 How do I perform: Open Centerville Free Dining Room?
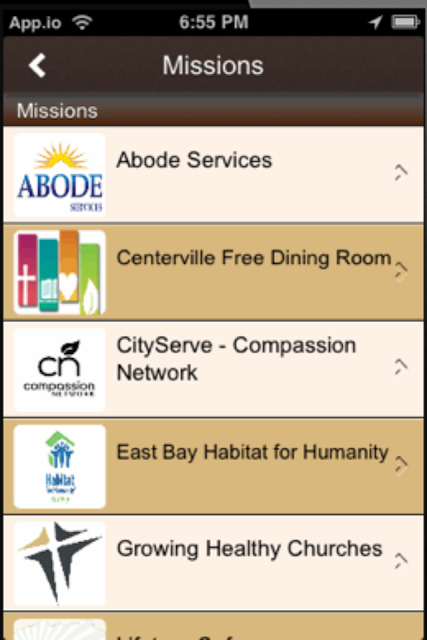[214, 272]
